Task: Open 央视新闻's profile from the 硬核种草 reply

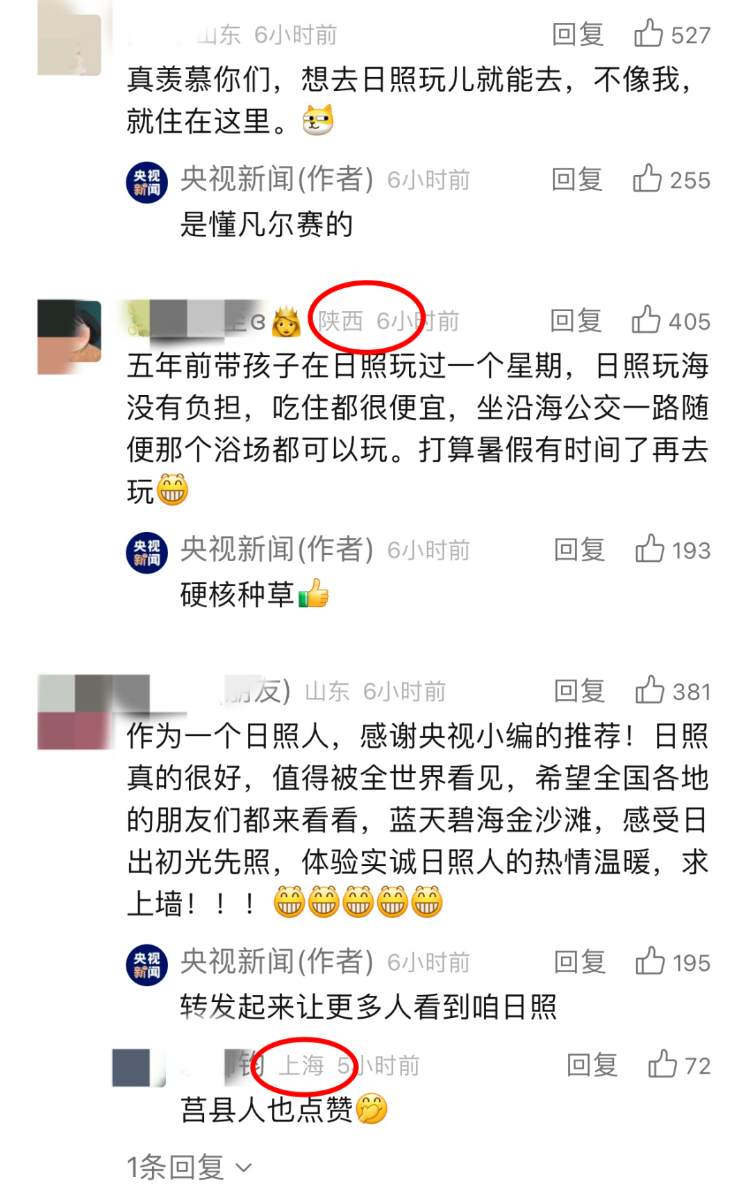Action: [x=147, y=551]
